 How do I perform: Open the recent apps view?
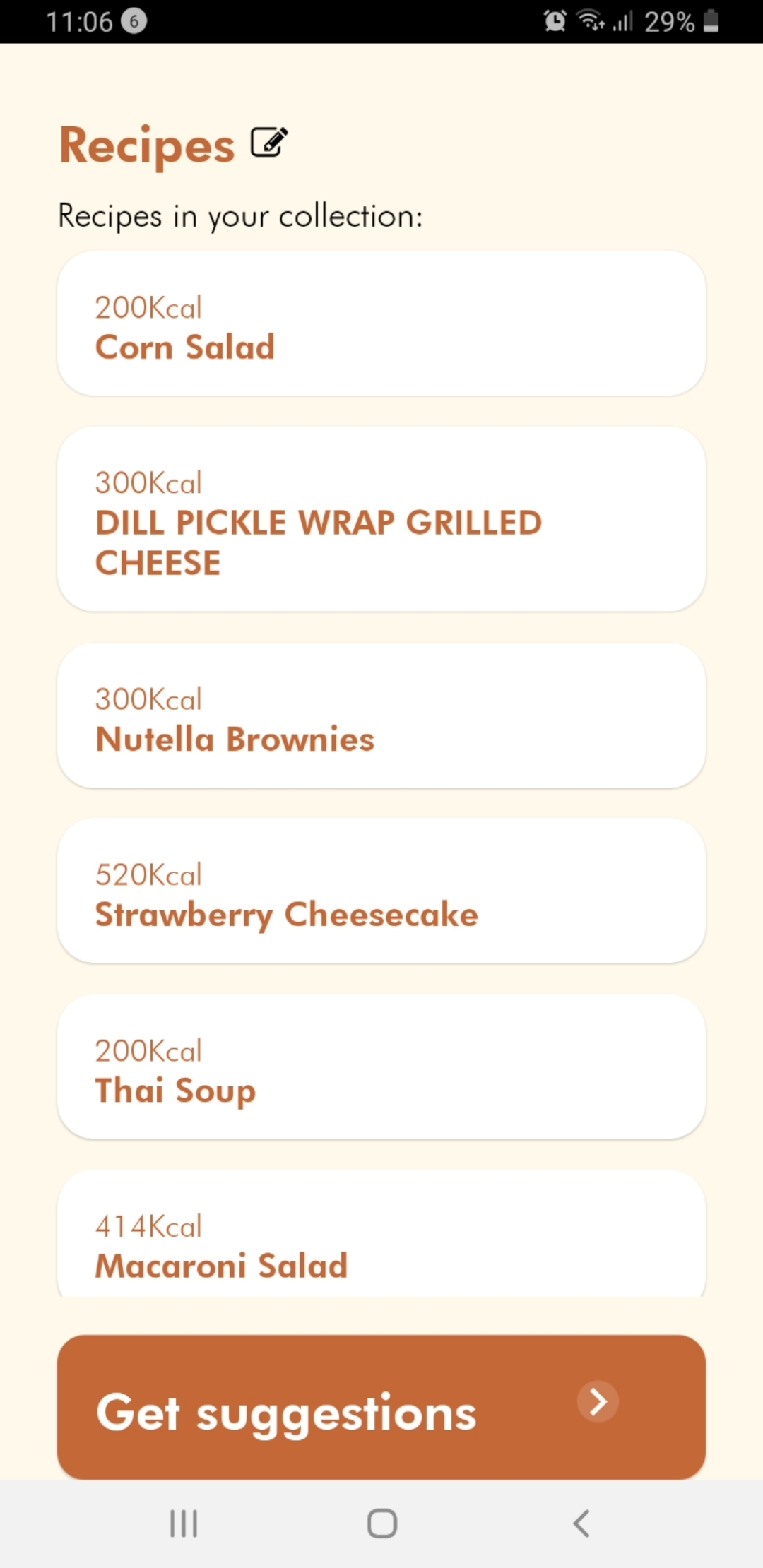(x=184, y=1524)
